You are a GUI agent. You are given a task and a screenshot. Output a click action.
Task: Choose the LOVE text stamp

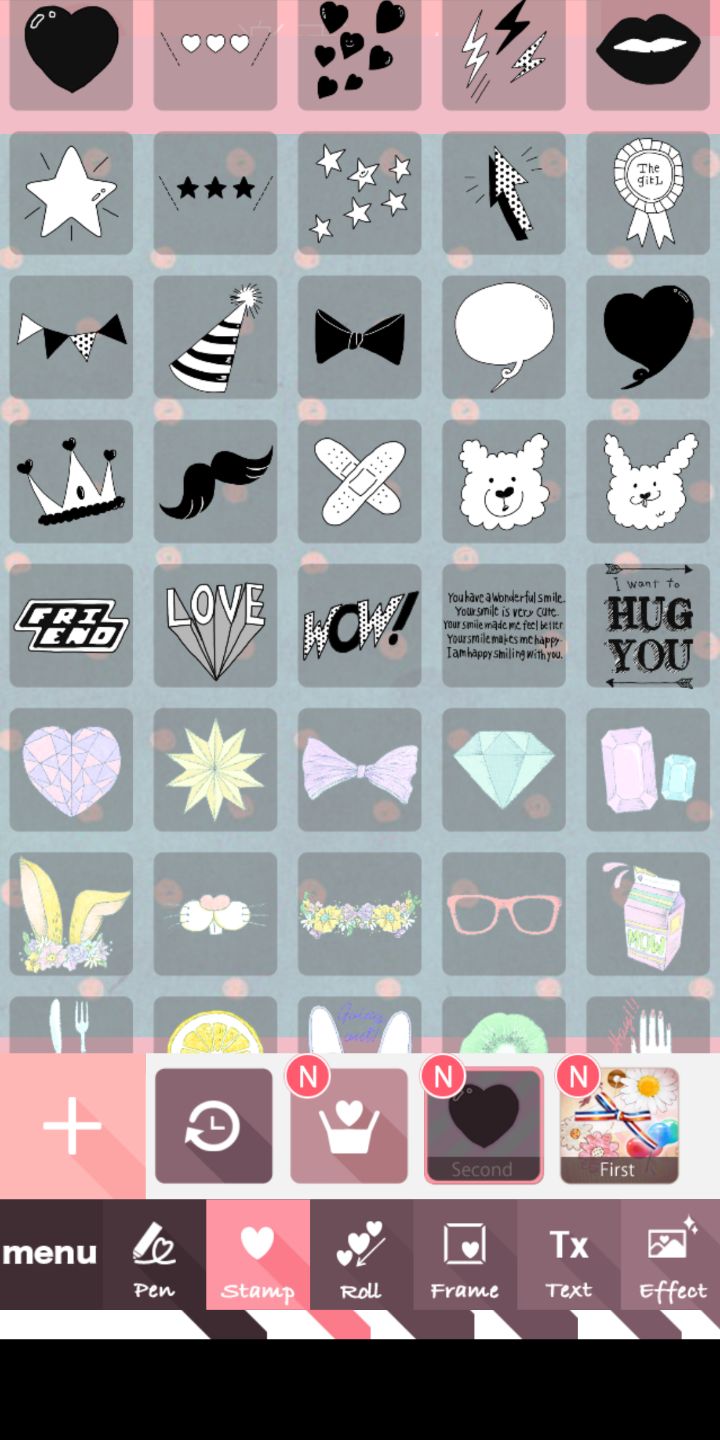coord(215,626)
